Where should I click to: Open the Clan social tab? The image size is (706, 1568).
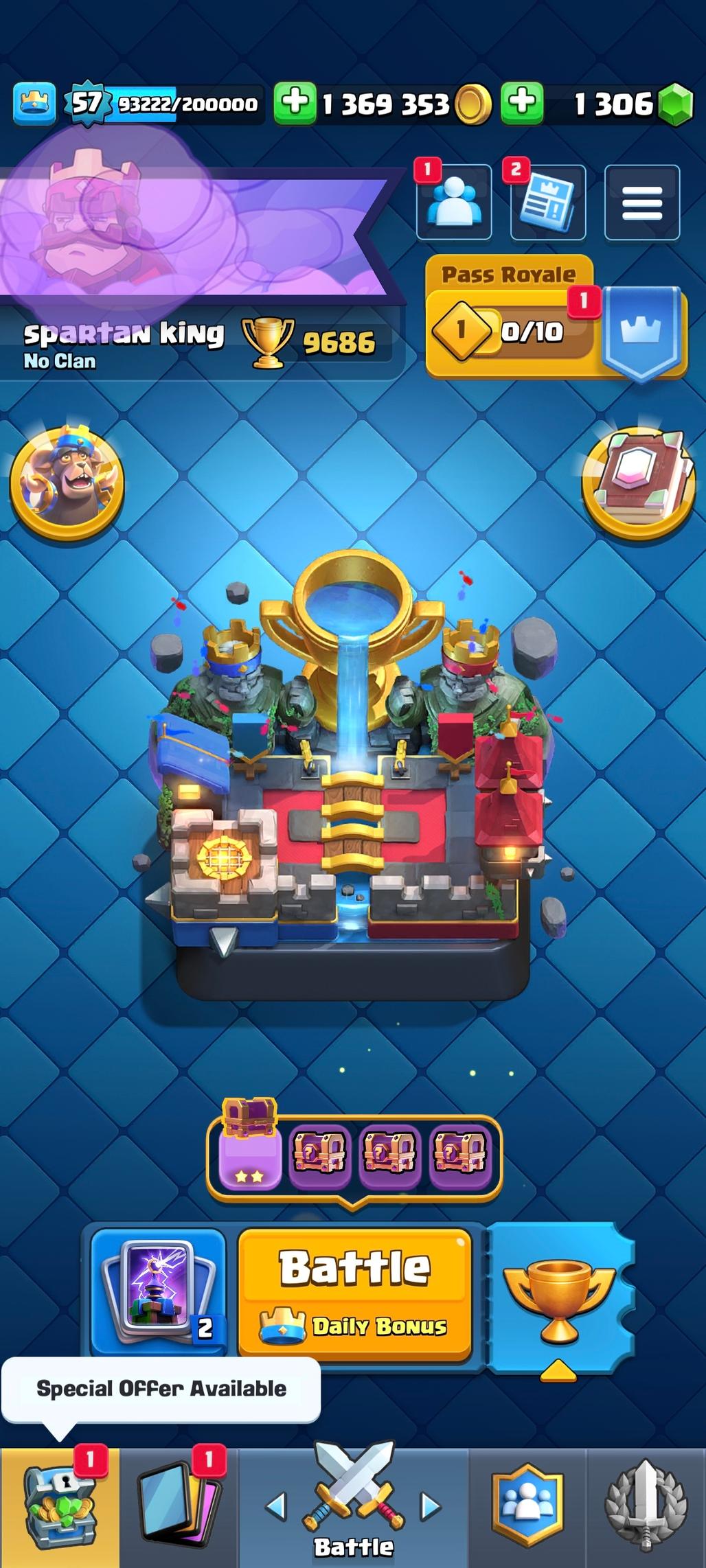click(528, 1507)
